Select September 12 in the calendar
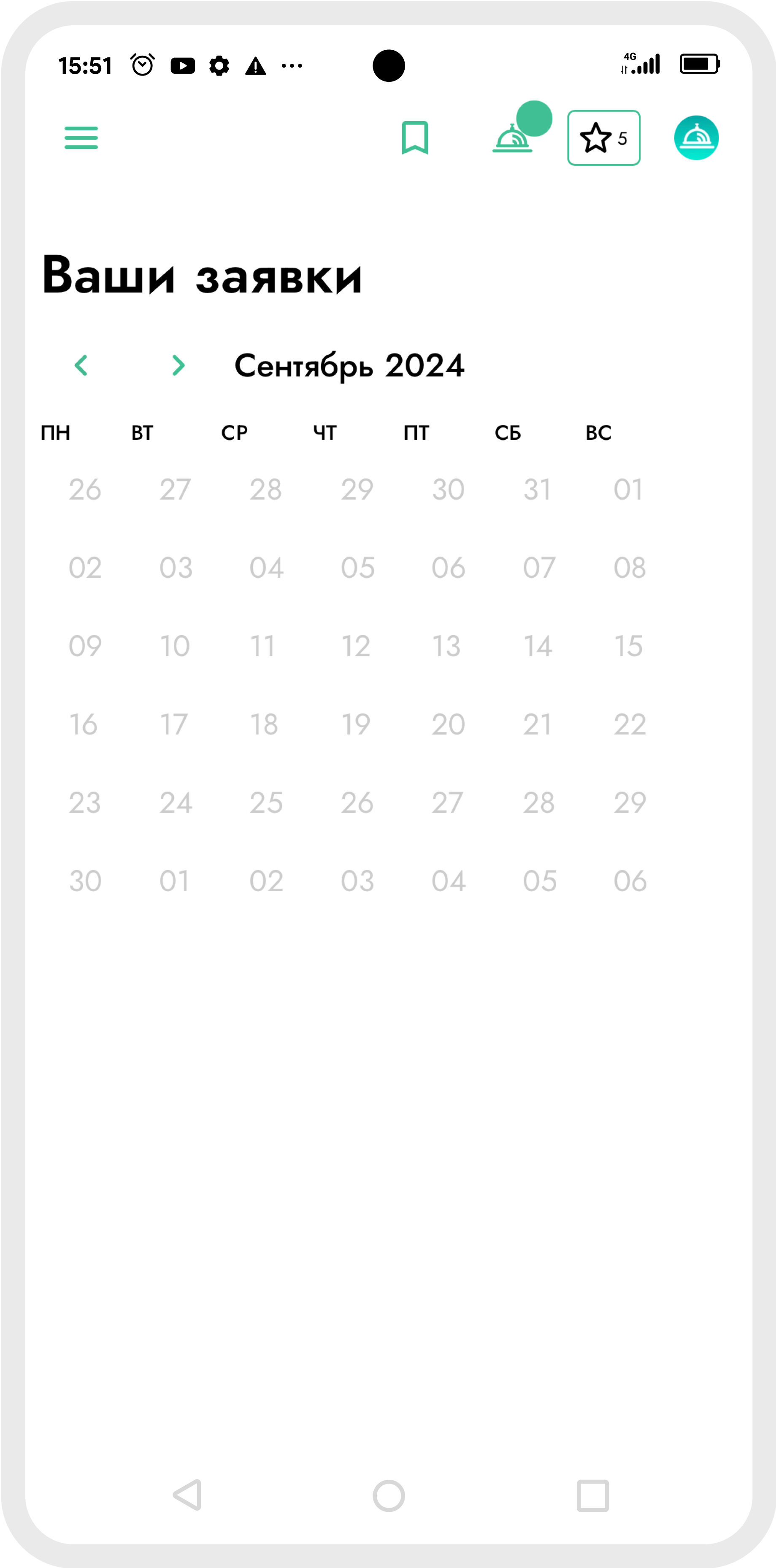Viewport: 776px width, 1568px height. coord(356,646)
